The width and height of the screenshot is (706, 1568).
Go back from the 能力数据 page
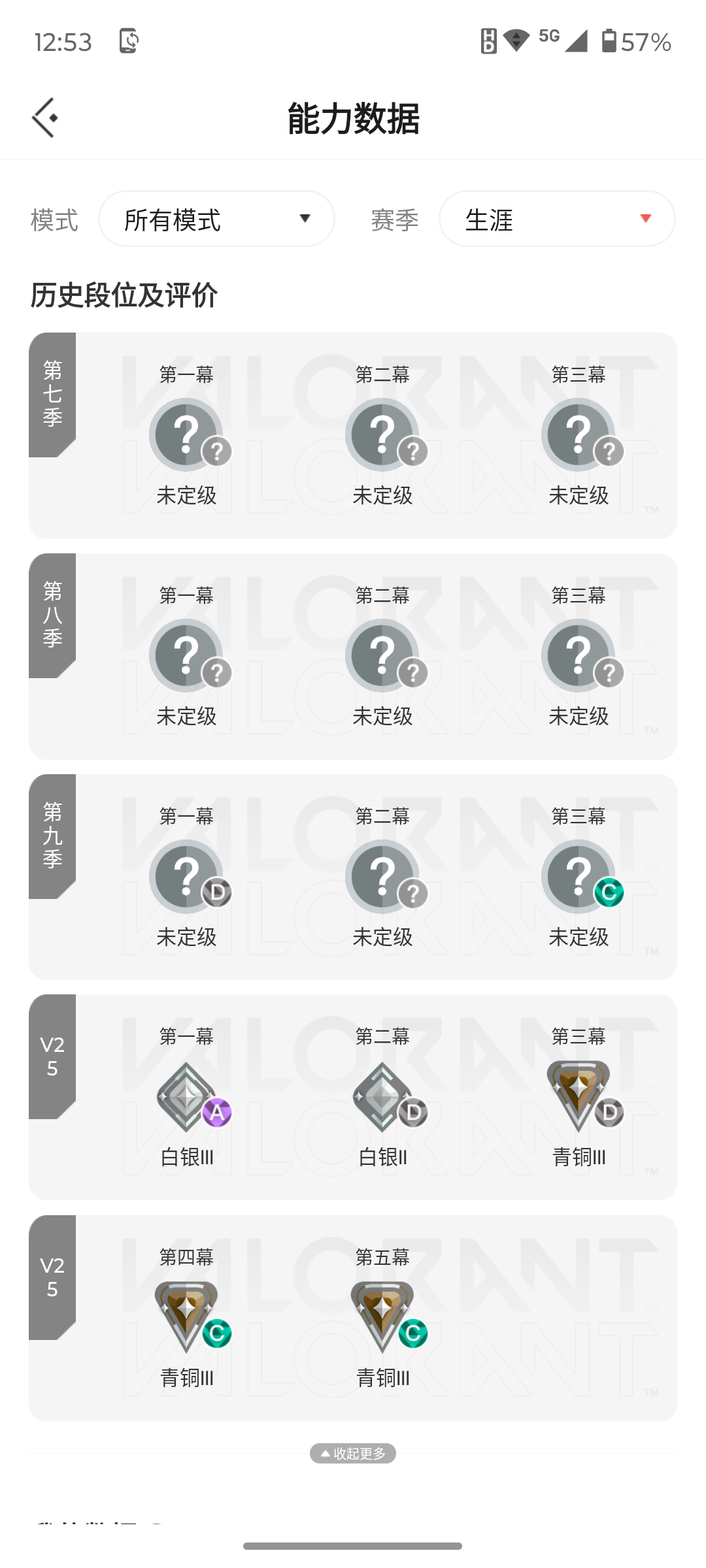44,118
